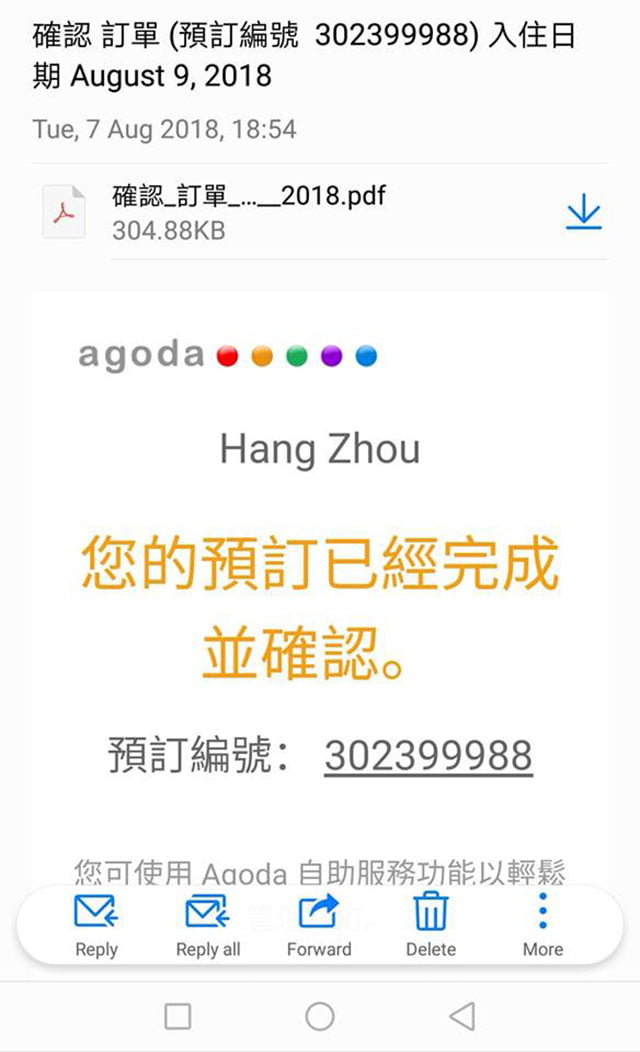
Task: Forward this confirmation email
Action: 319,925
